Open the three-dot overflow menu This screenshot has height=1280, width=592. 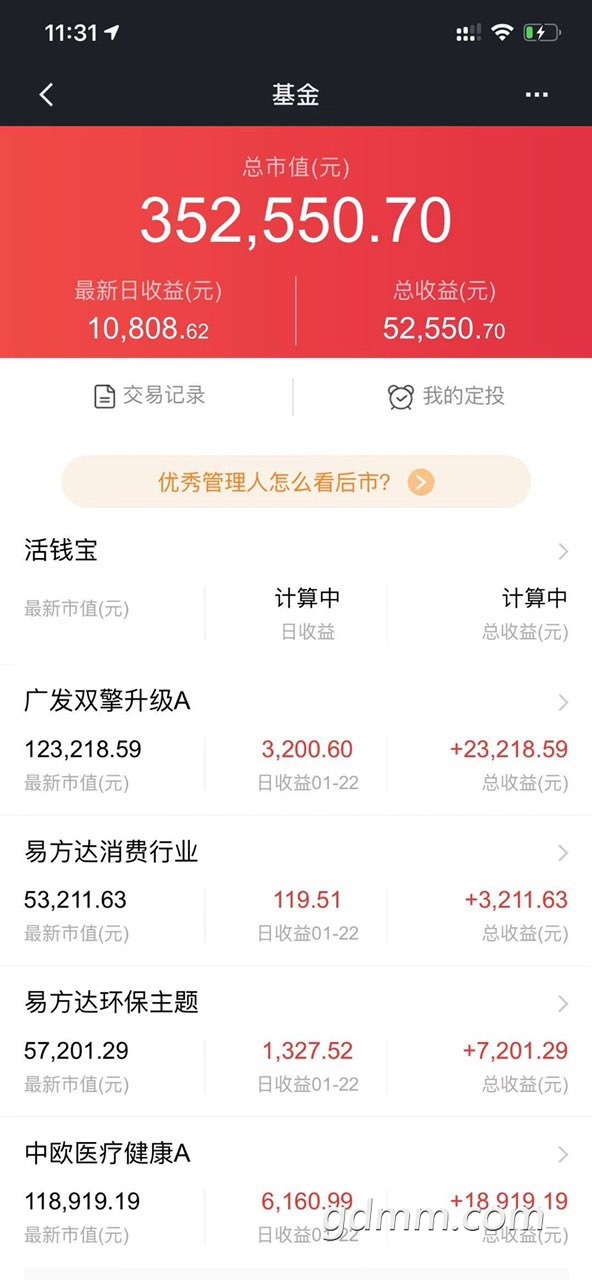click(x=537, y=95)
